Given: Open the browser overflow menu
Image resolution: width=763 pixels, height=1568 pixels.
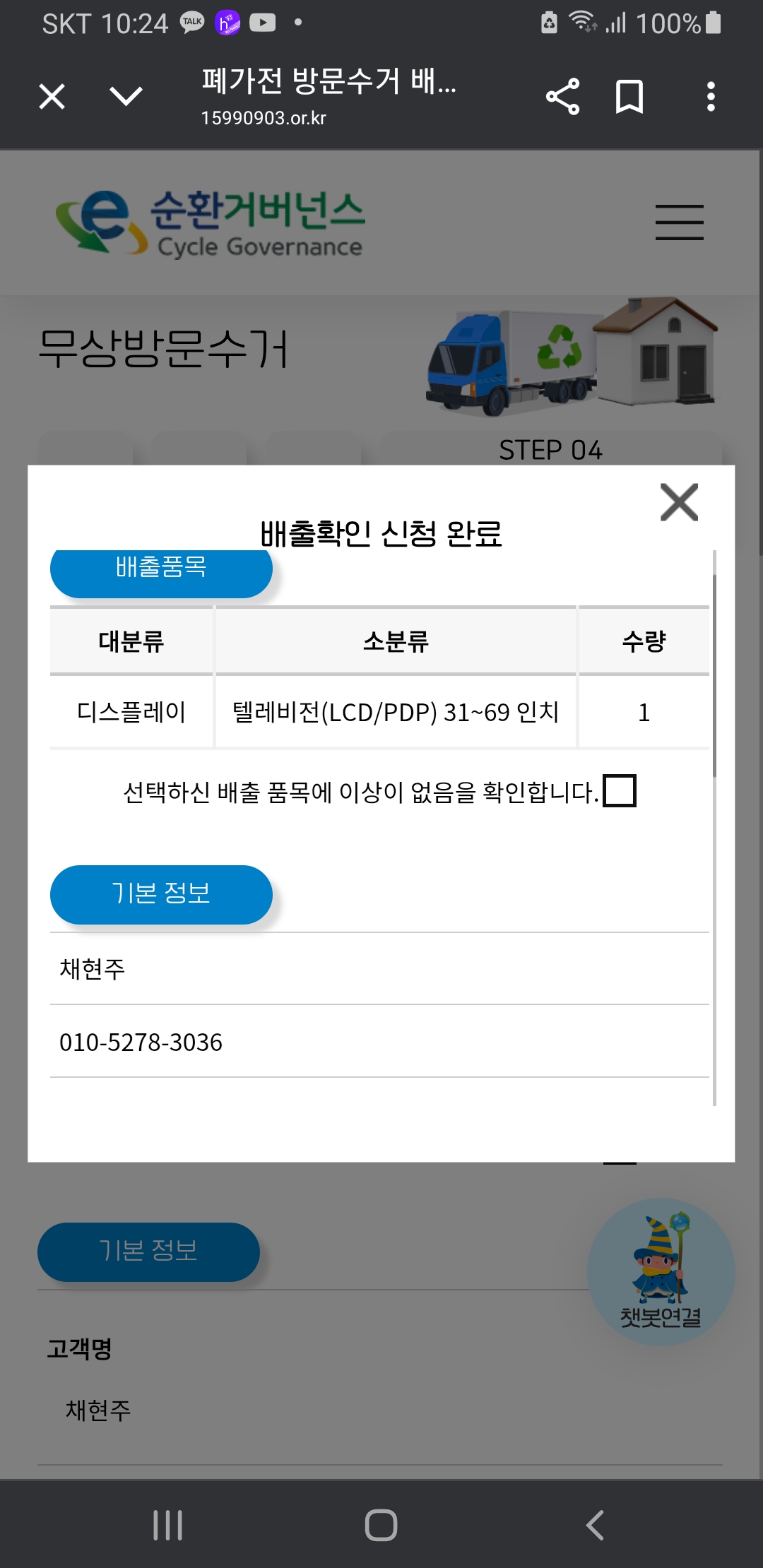Looking at the screenshot, I should [711, 97].
